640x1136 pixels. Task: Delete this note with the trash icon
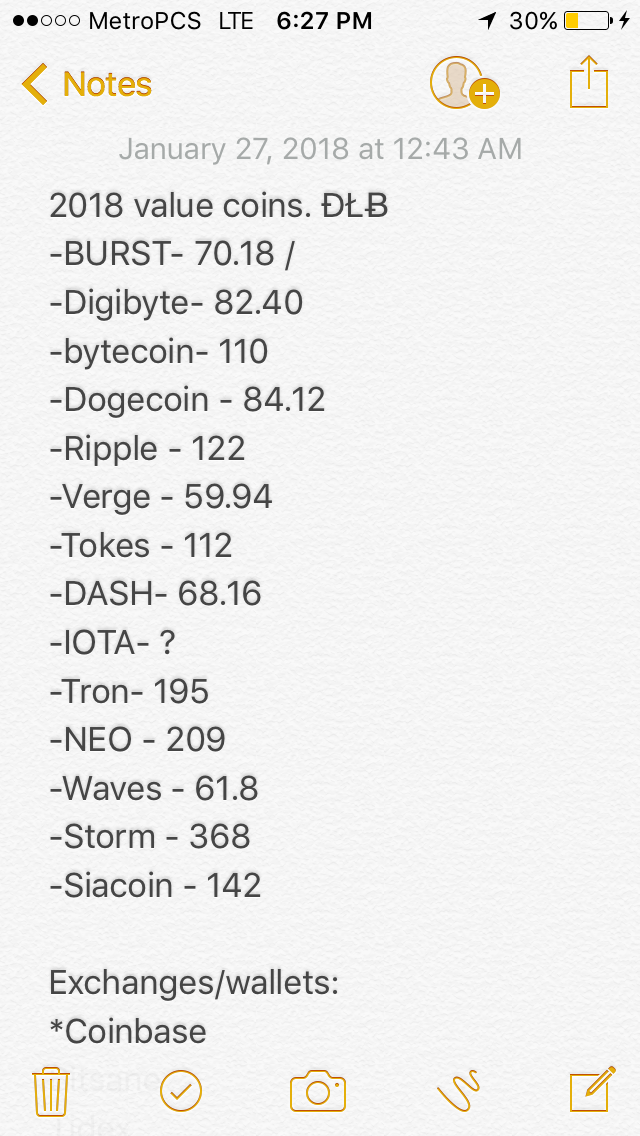coord(51,1091)
